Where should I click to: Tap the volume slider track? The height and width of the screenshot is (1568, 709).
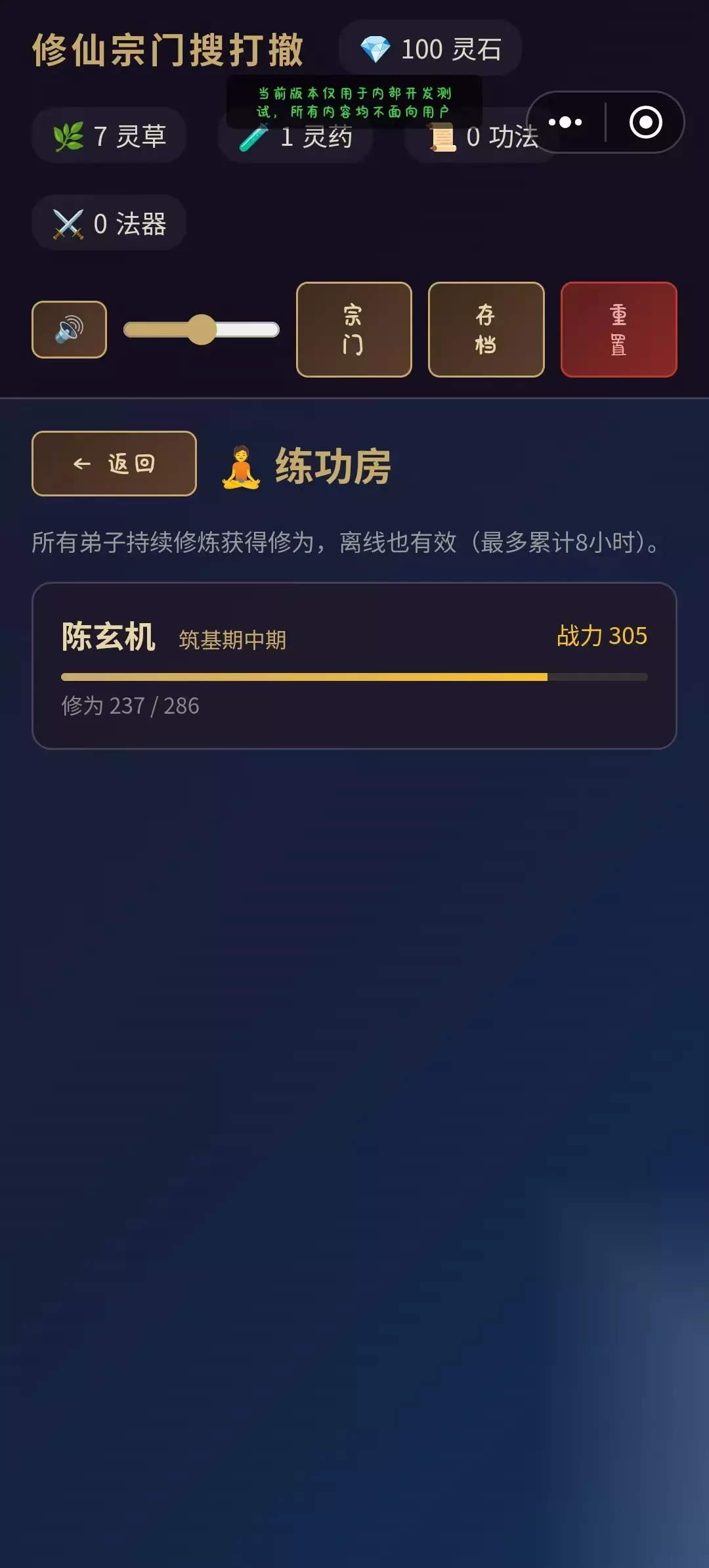(202, 330)
